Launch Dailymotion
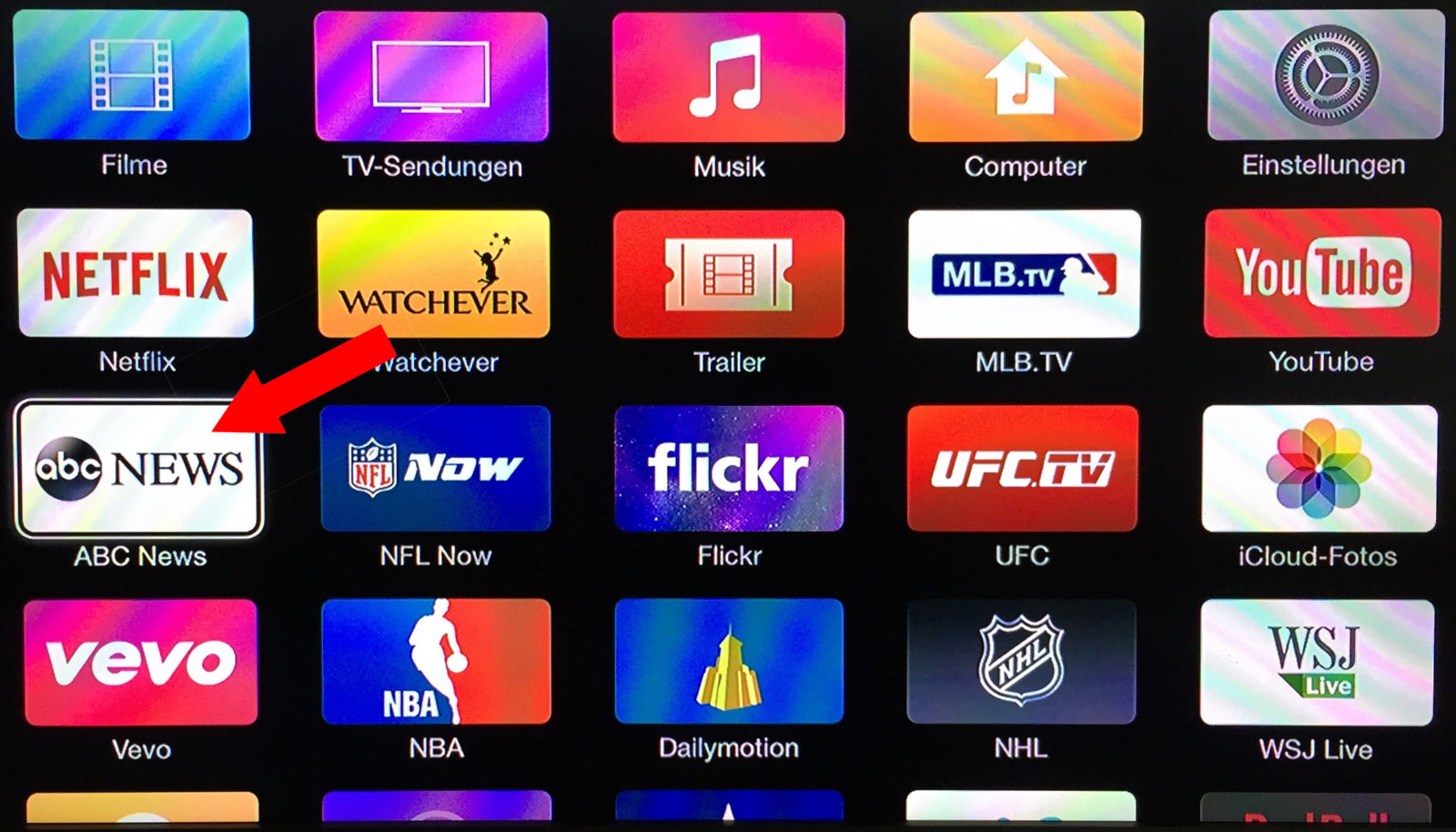Viewport: 1456px width, 832px height. click(x=729, y=662)
